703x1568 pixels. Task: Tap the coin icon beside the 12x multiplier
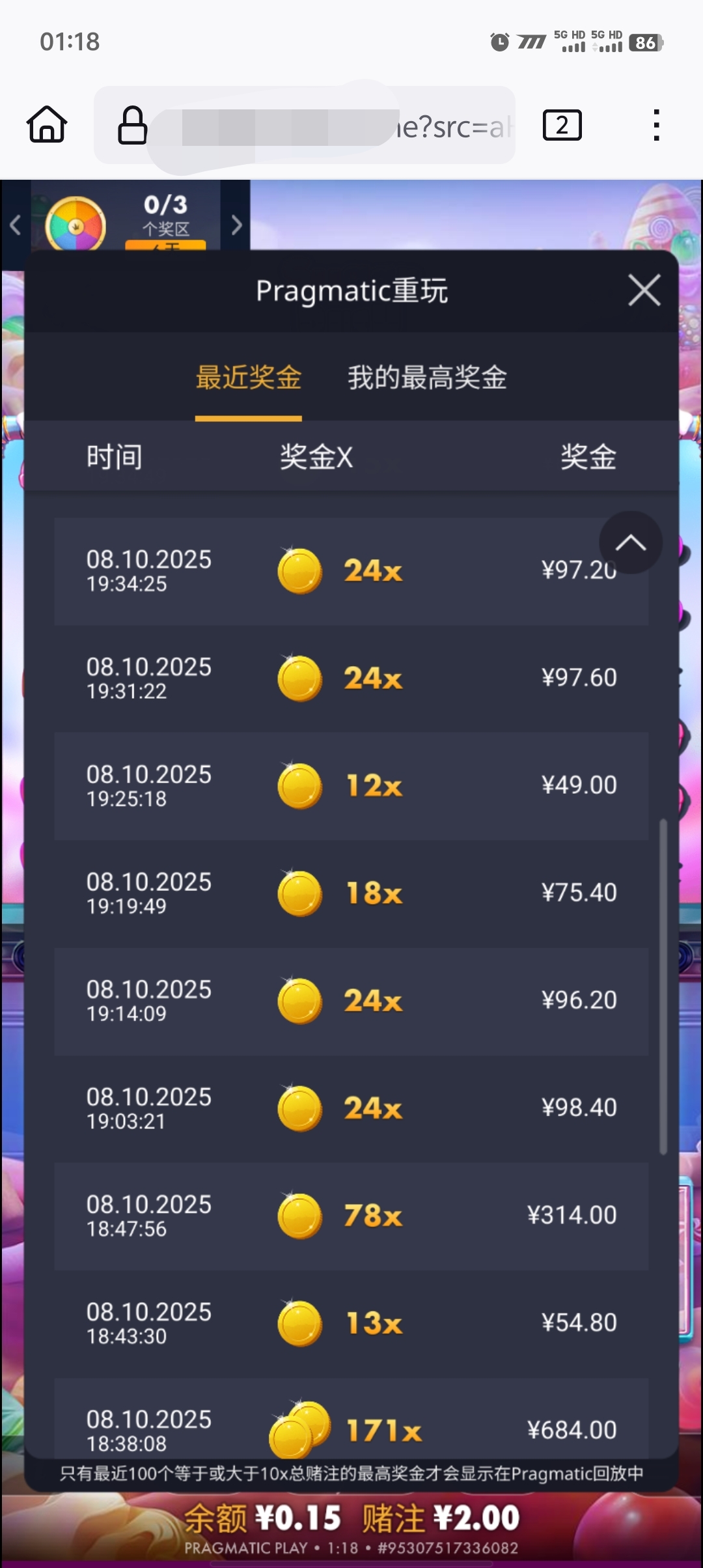301,785
